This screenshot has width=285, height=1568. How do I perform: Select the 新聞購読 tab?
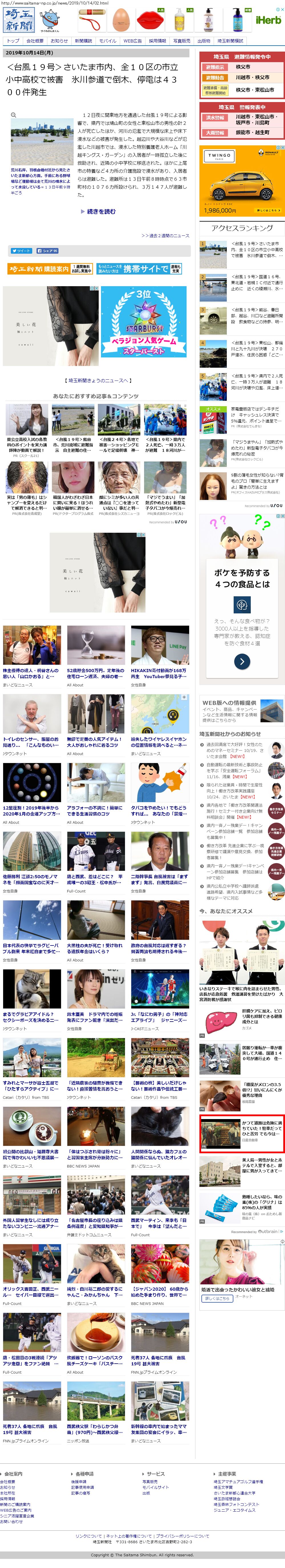83,41
